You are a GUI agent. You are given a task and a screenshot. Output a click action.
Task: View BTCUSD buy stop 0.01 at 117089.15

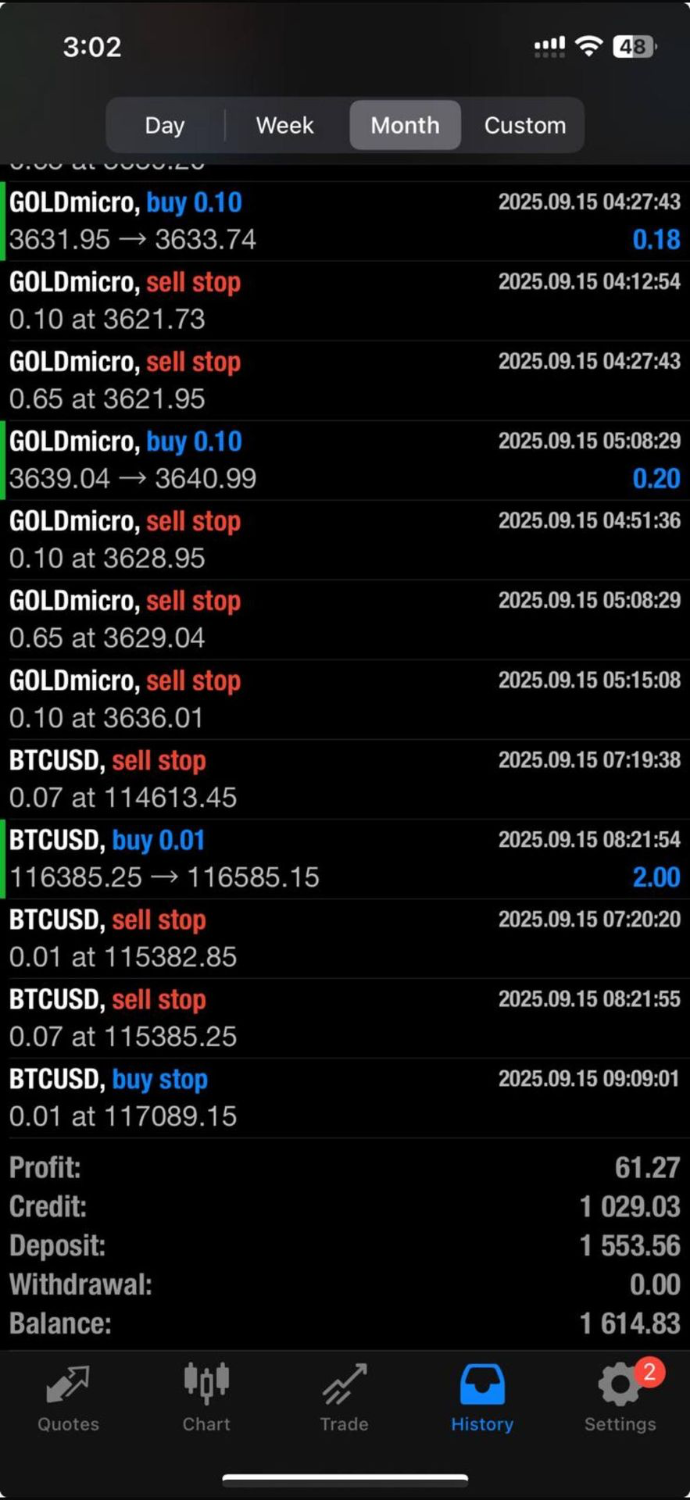345,1098
